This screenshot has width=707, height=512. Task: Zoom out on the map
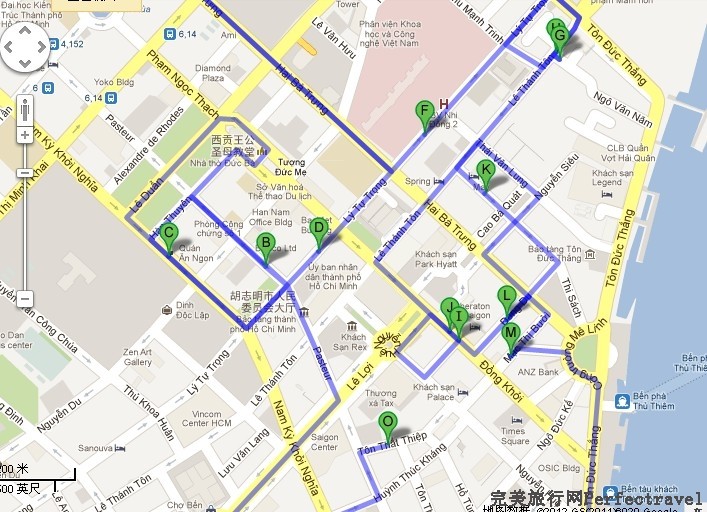(x=24, y=298)
